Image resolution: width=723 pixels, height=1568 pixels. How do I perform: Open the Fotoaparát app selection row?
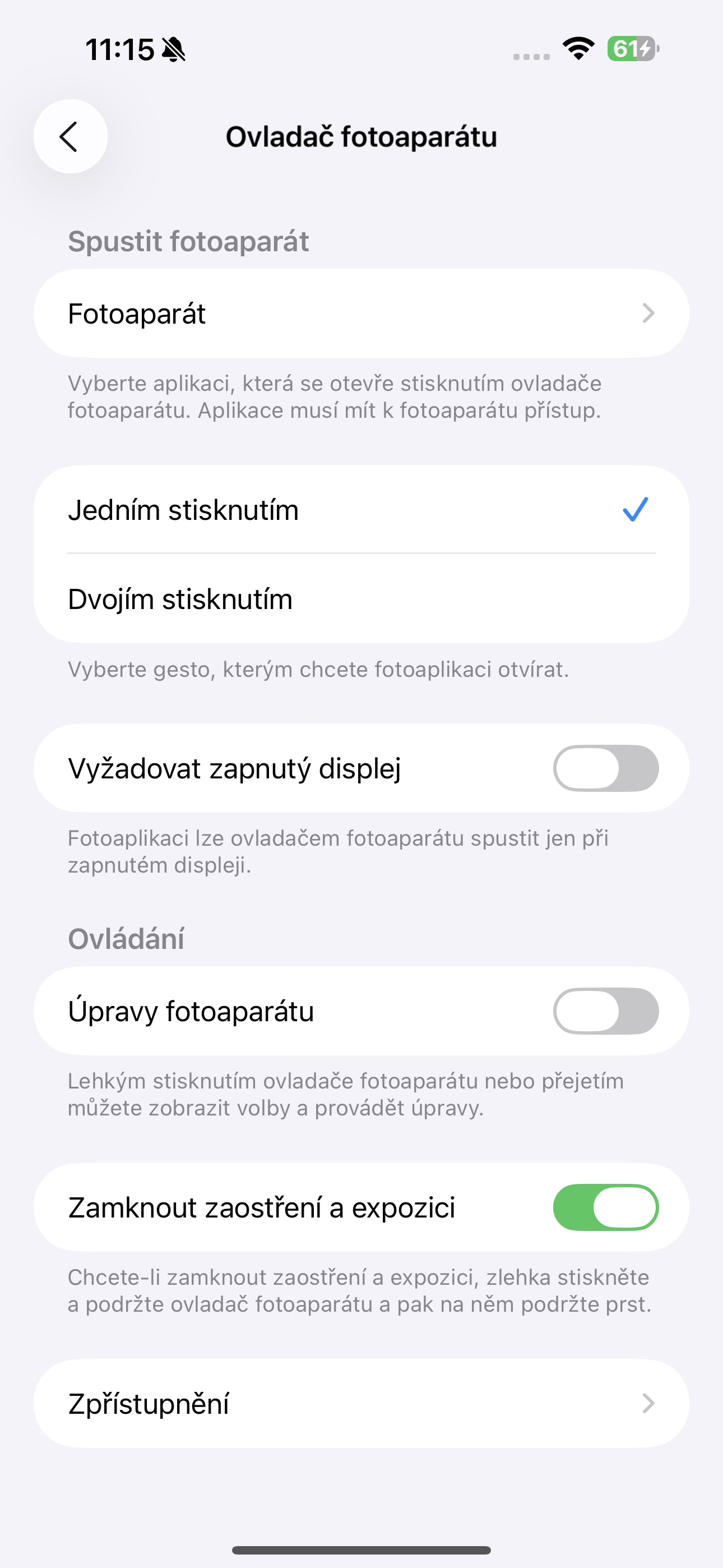pos(361,313)
